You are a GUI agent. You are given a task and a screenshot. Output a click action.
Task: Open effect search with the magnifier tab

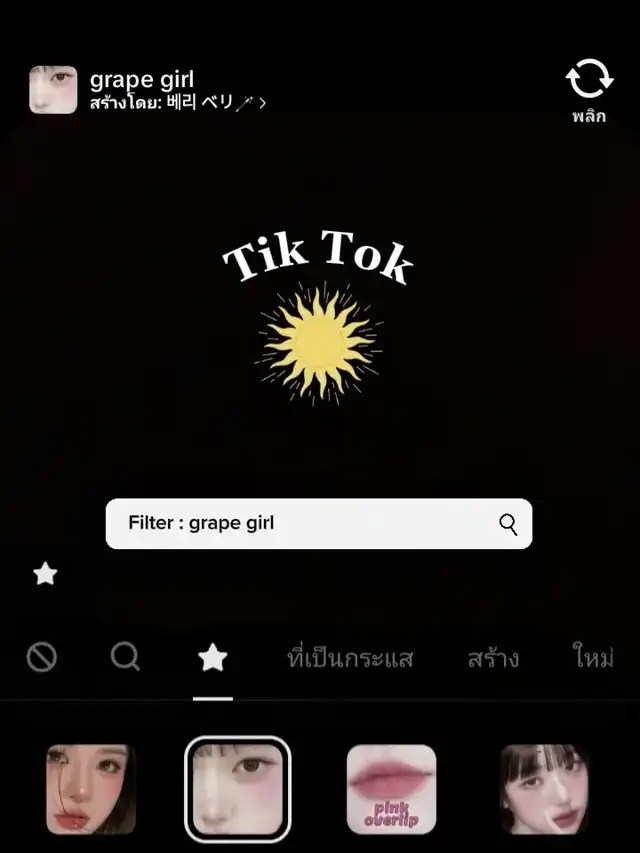tap(126, 657)
